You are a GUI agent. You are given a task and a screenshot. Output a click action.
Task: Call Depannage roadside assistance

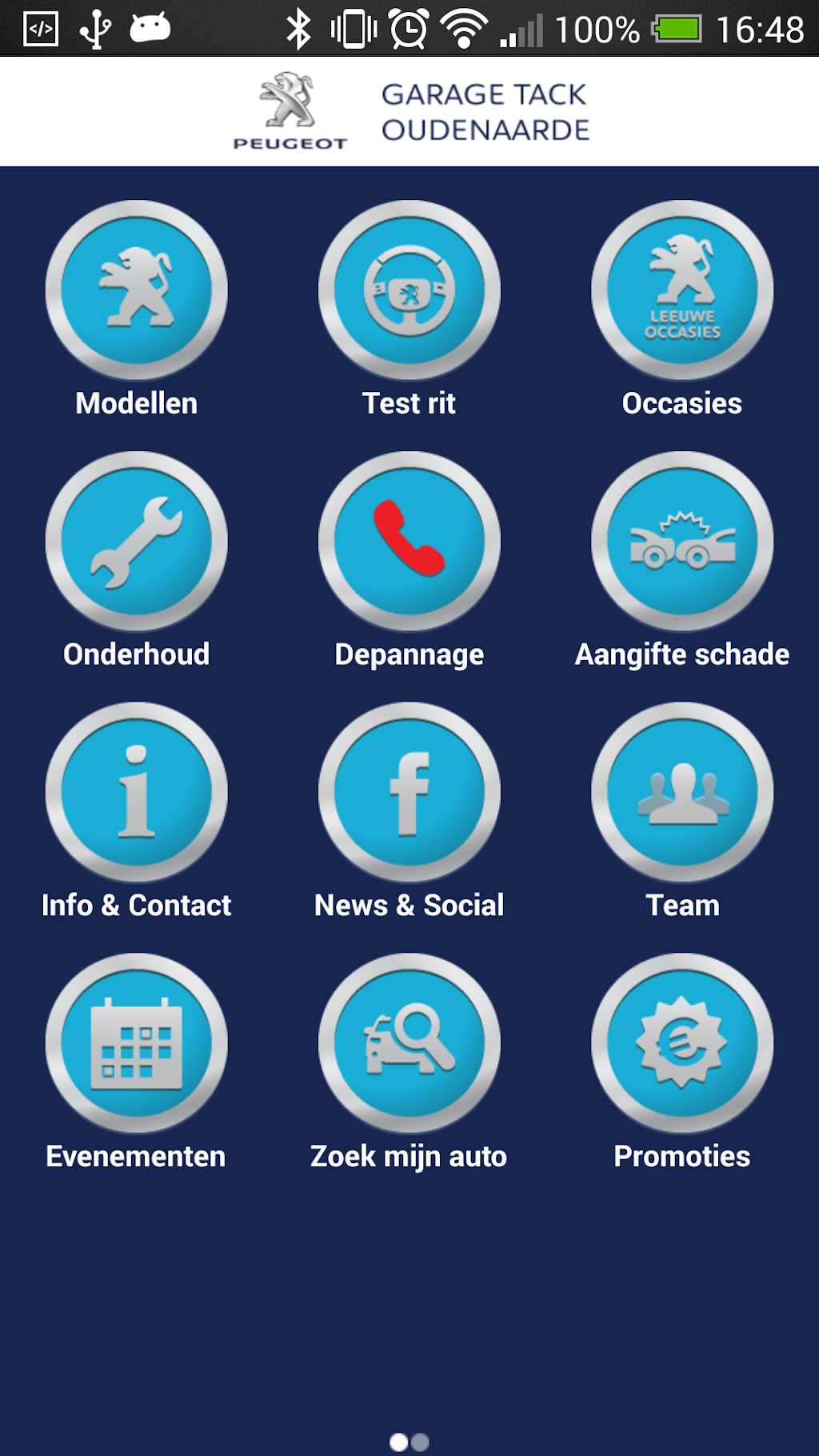click(409, 541)
